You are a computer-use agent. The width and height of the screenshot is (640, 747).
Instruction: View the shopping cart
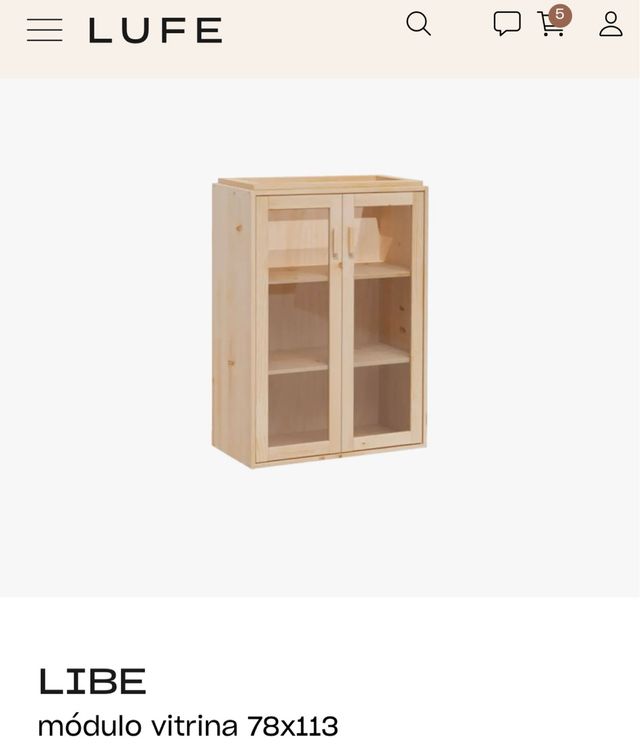click(x=552, y=24)
